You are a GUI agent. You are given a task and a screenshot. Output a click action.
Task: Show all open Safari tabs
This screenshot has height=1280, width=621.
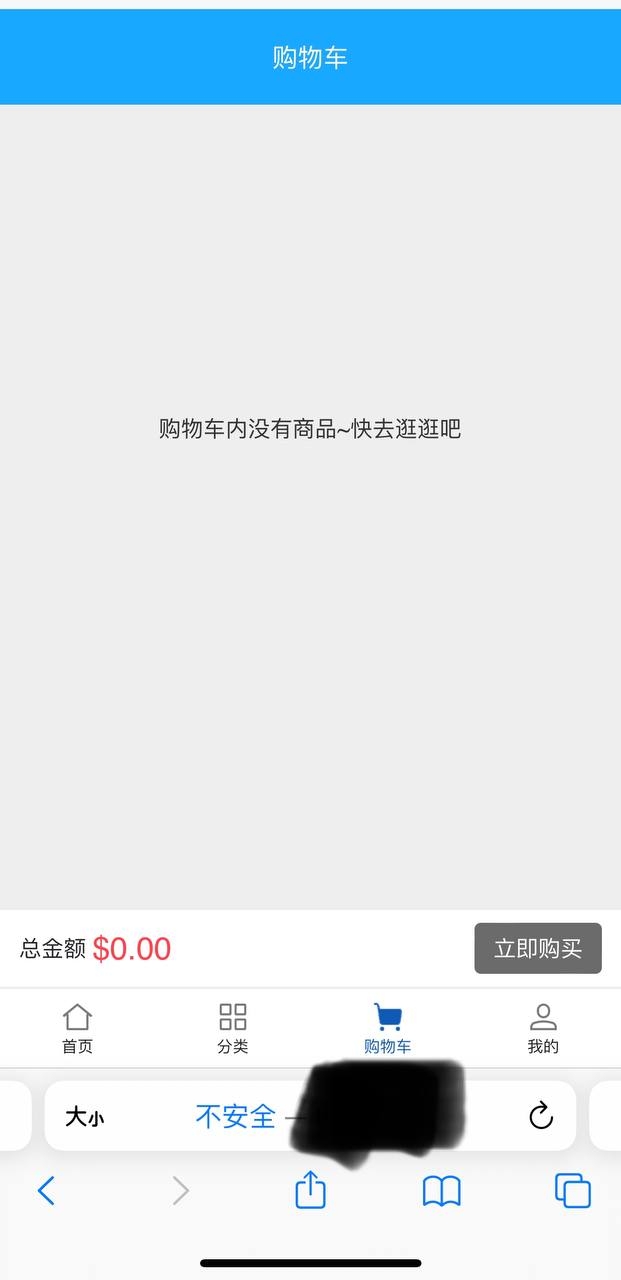[572, 1191]
